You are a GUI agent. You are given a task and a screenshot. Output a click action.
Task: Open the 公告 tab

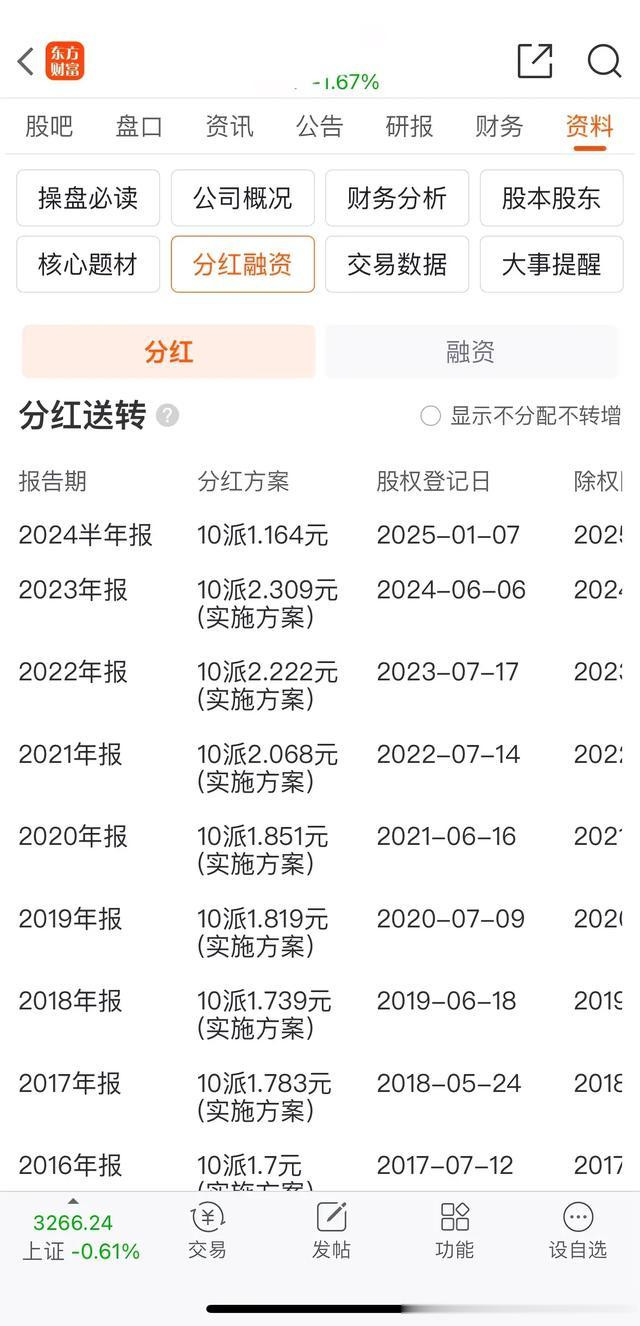[x=319, y=126]
